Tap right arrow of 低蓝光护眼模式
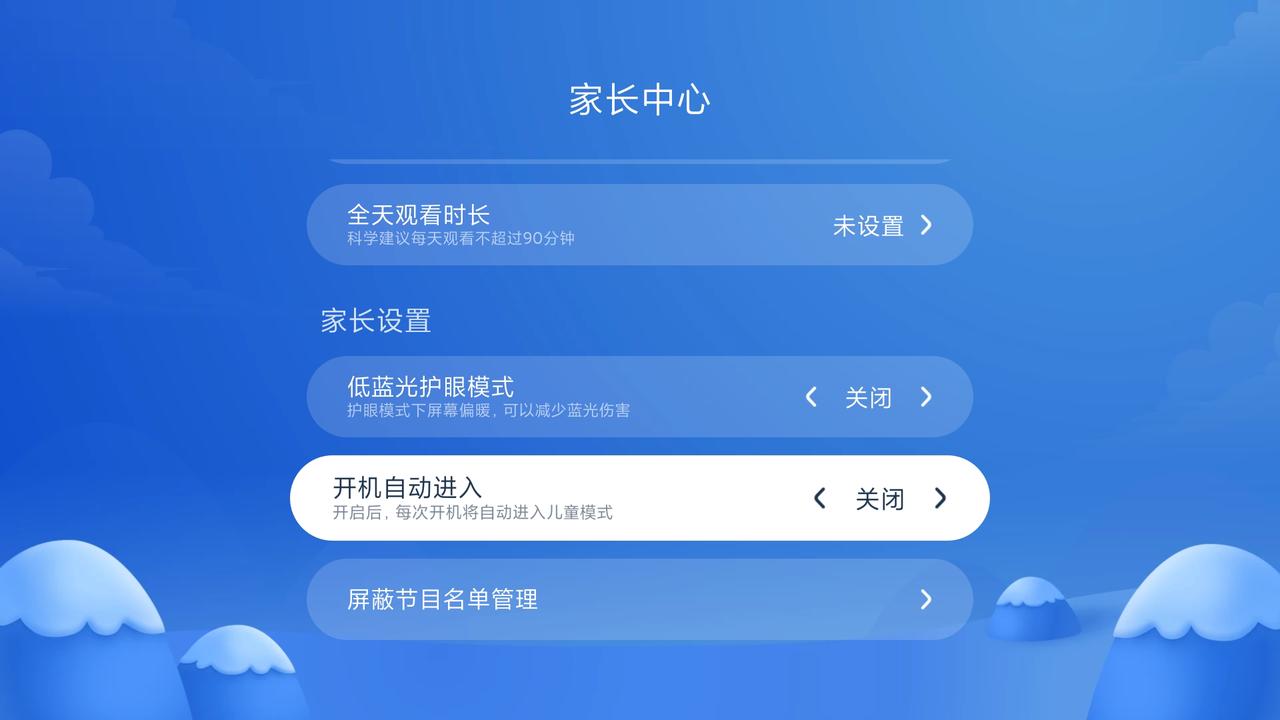Viewport: 1280px width, 720px height. (926, 397)
